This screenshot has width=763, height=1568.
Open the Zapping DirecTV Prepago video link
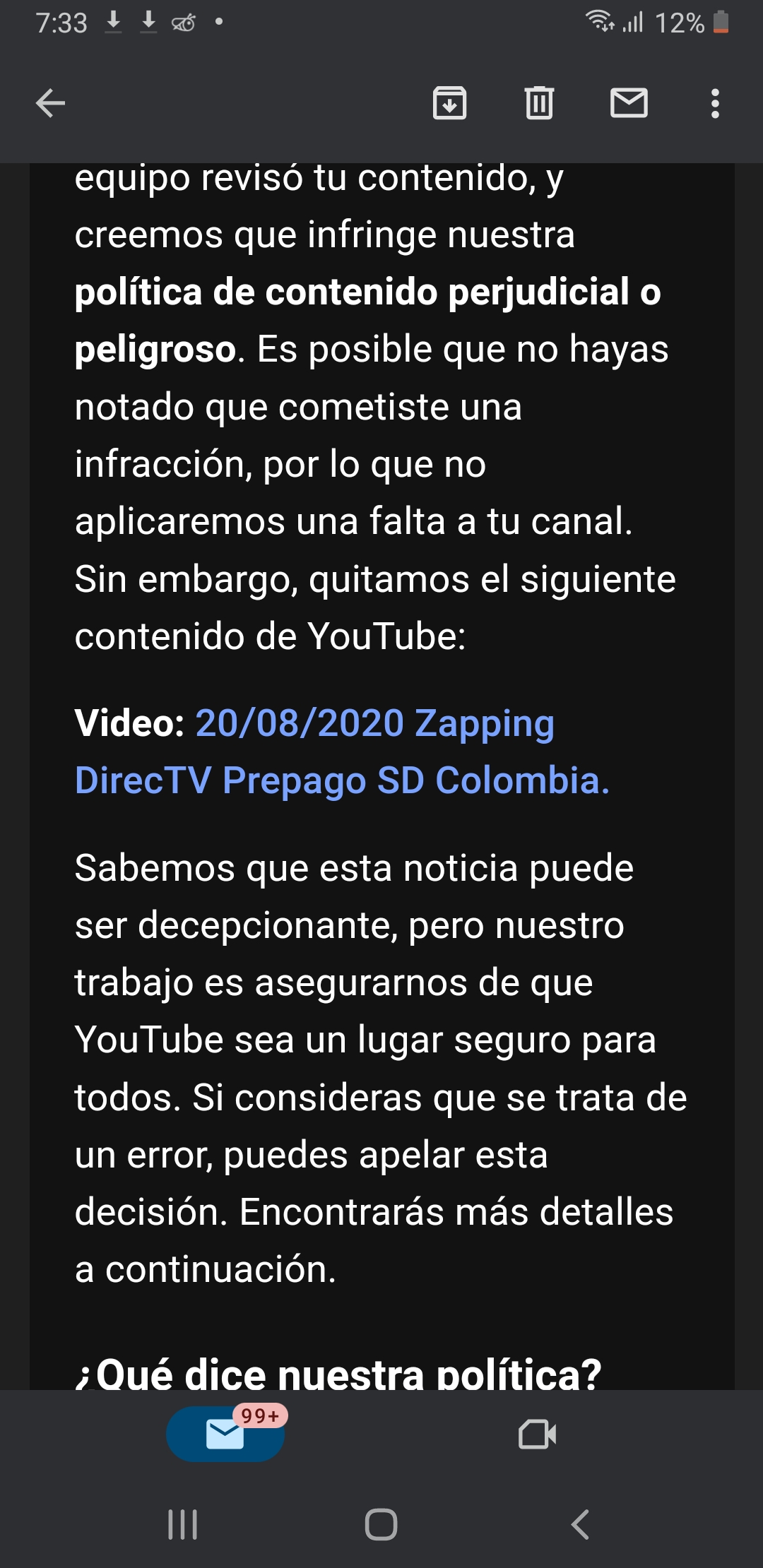[x=342, y=752]
